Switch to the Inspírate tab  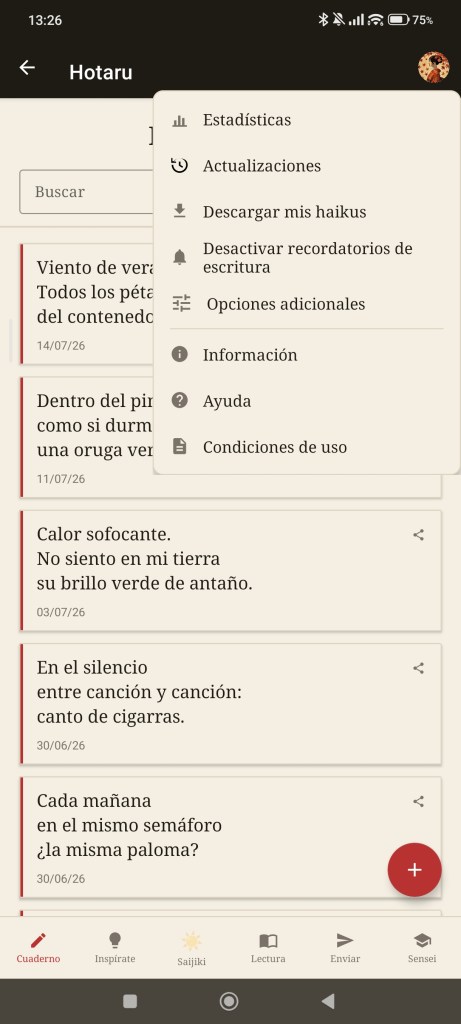coord(115,948)
